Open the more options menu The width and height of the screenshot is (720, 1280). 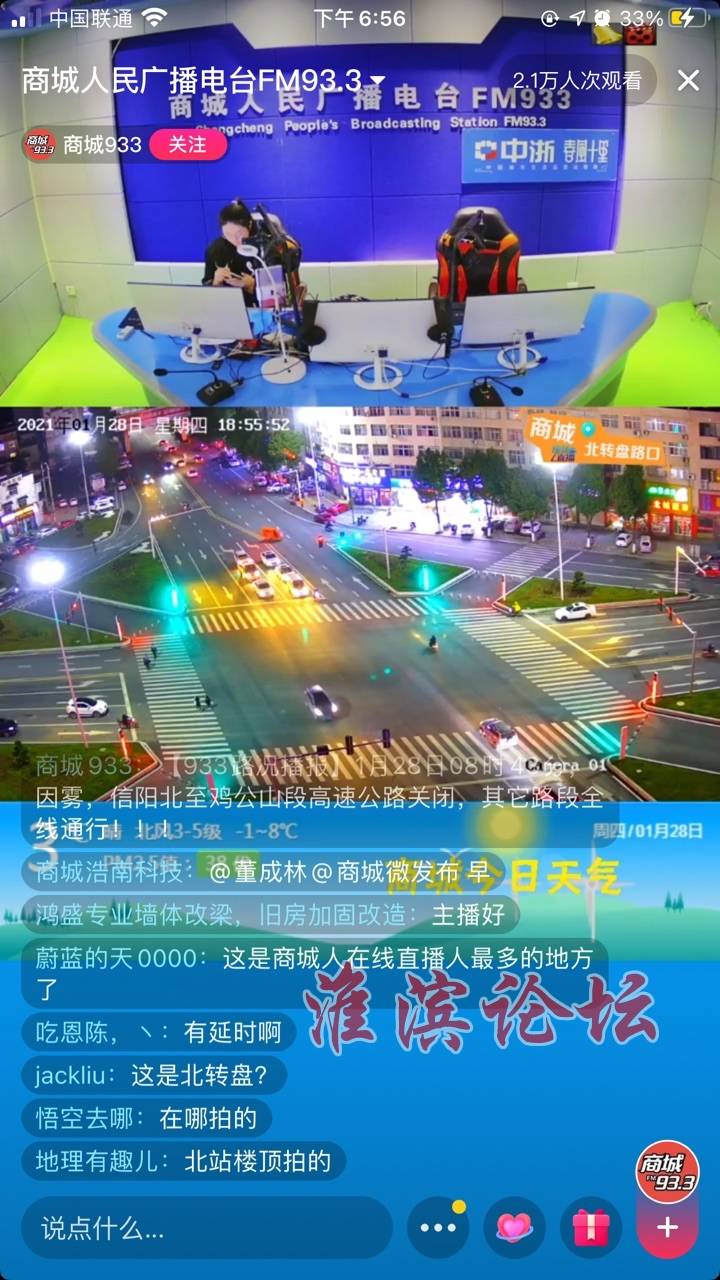pyautogui.click(x=438, y=1228)
